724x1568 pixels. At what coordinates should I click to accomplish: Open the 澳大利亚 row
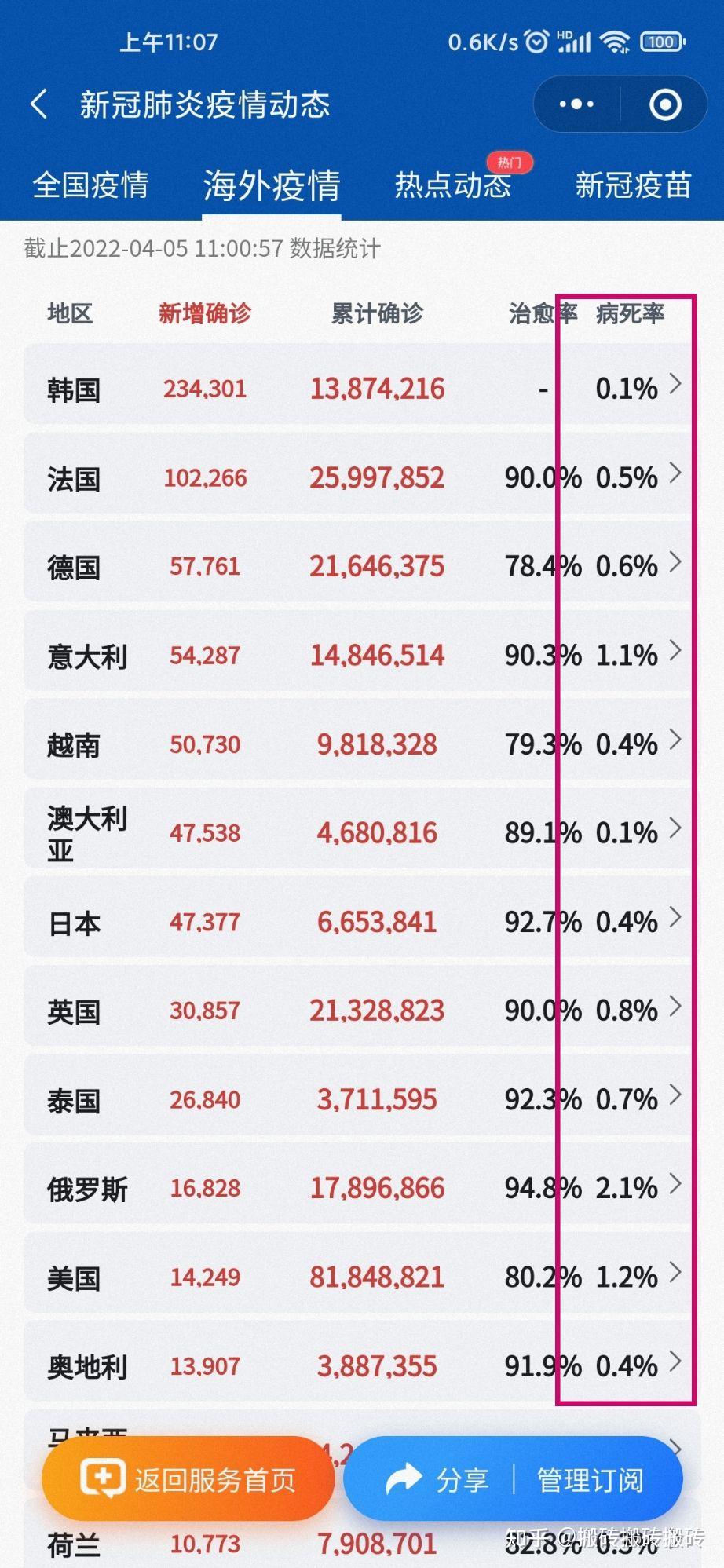tap(360, 832)
